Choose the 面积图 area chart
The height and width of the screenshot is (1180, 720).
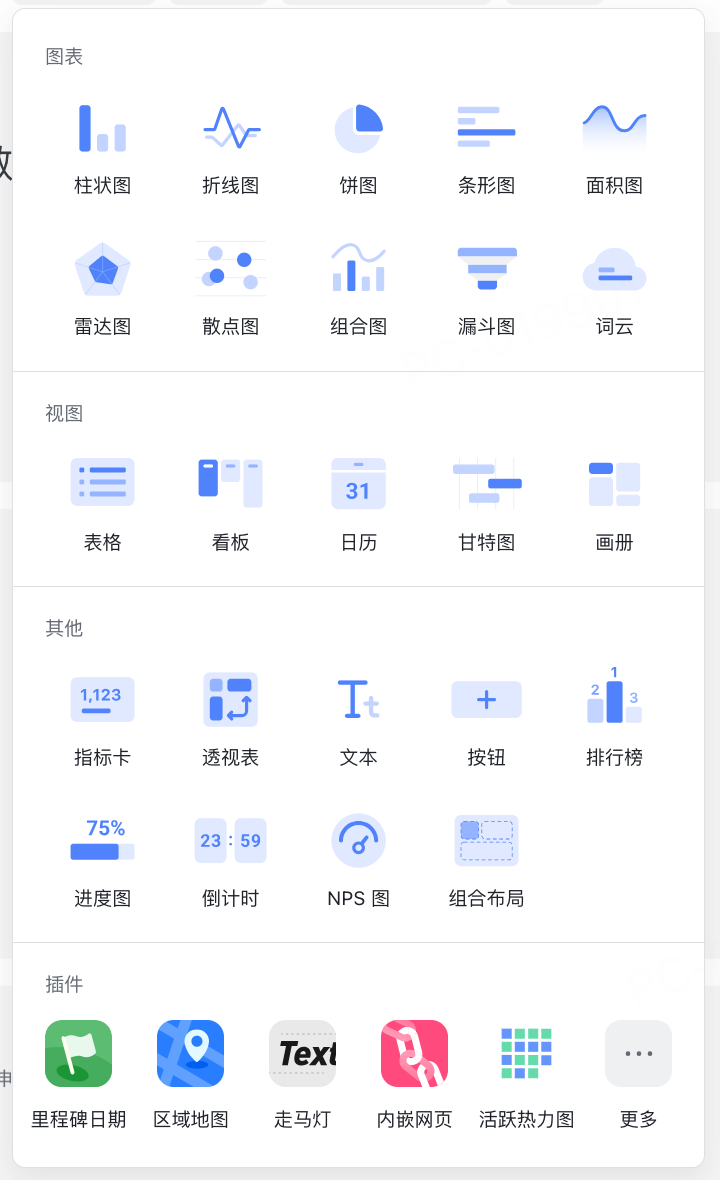[614, 127]
